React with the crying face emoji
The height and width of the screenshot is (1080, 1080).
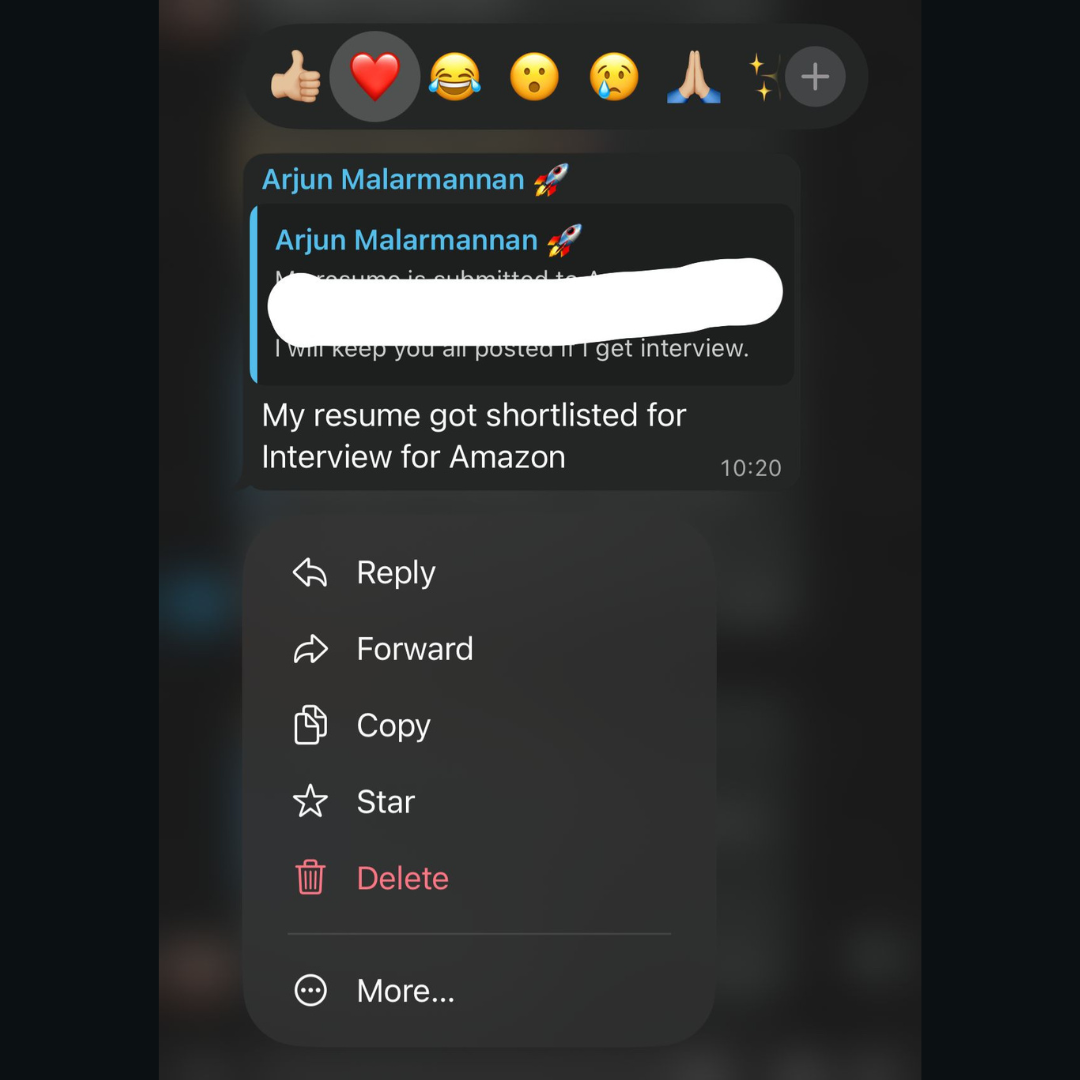click(614, 77)
